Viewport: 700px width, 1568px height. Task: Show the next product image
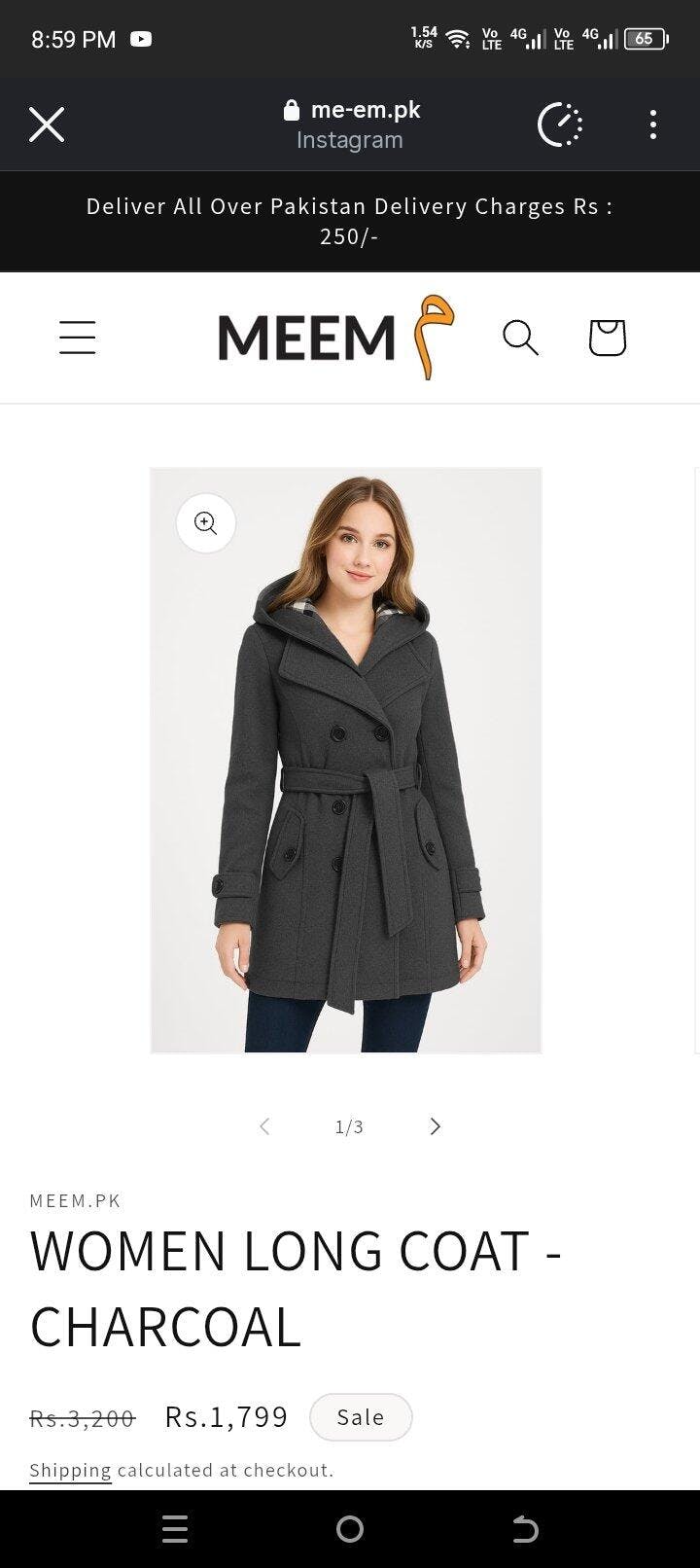(435, 1126)
